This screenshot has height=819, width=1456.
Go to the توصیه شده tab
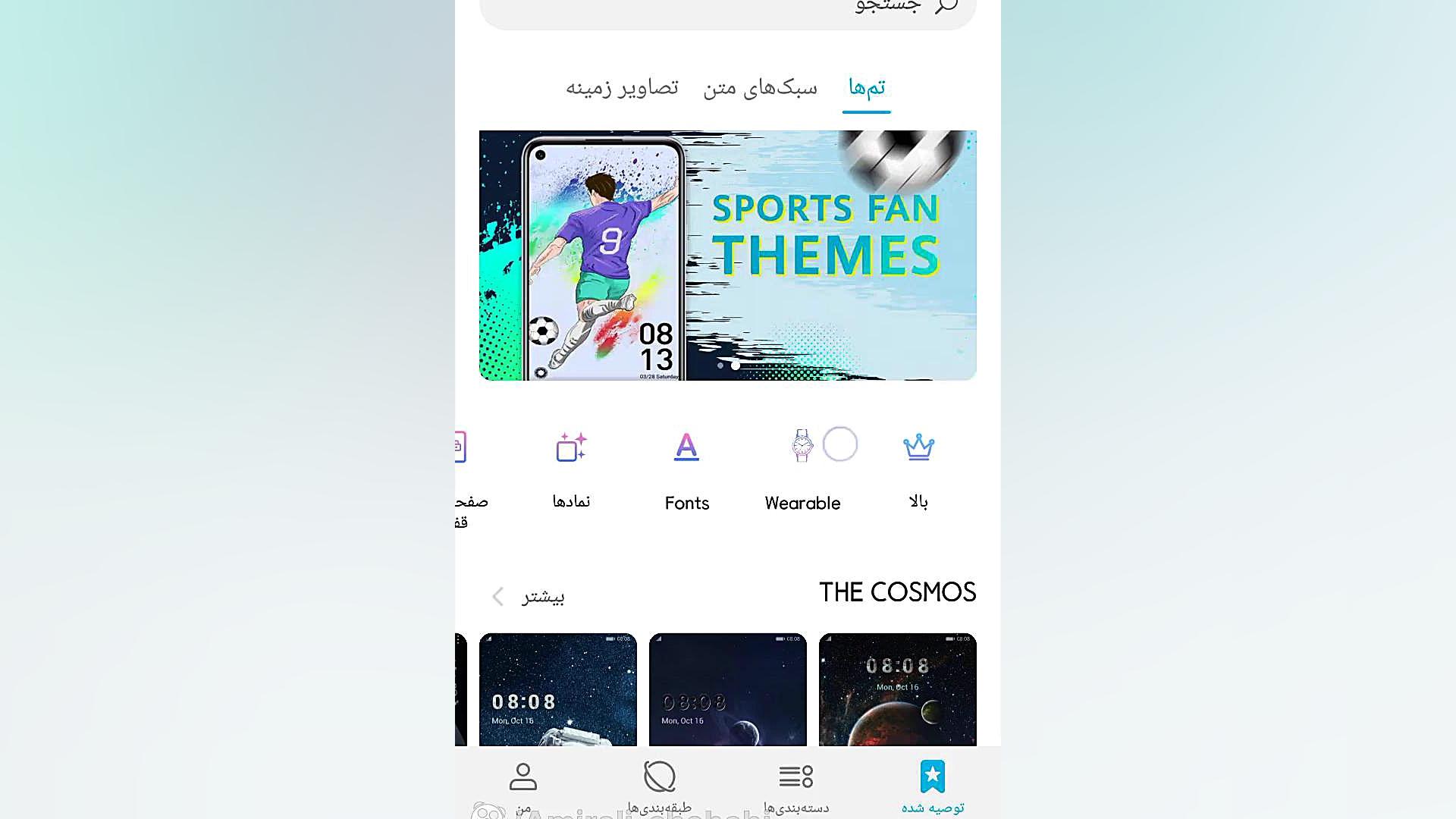coord(932,786)
